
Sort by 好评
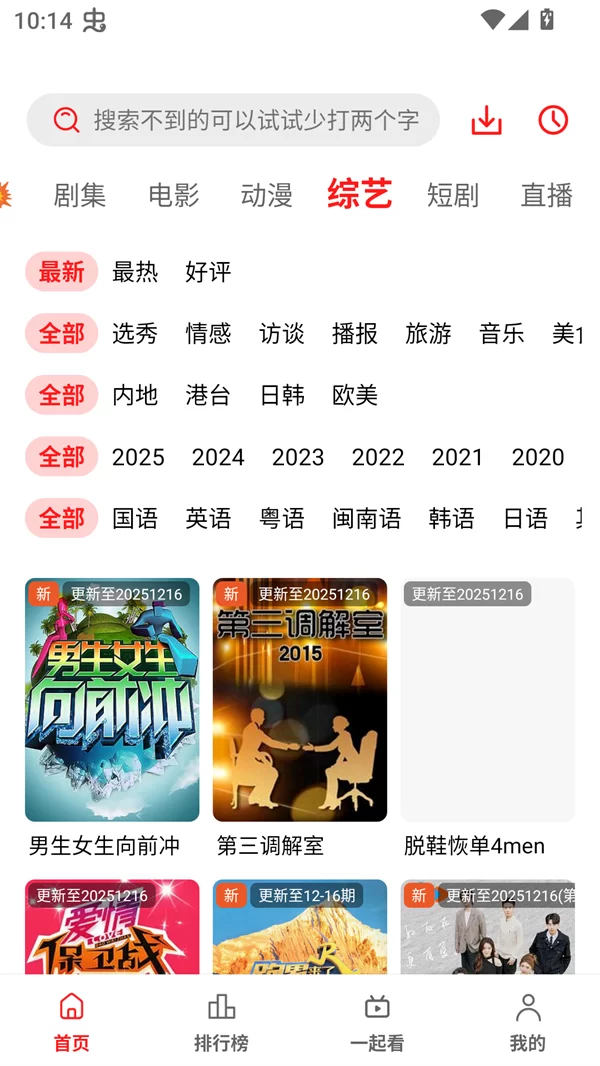(208, 272)
